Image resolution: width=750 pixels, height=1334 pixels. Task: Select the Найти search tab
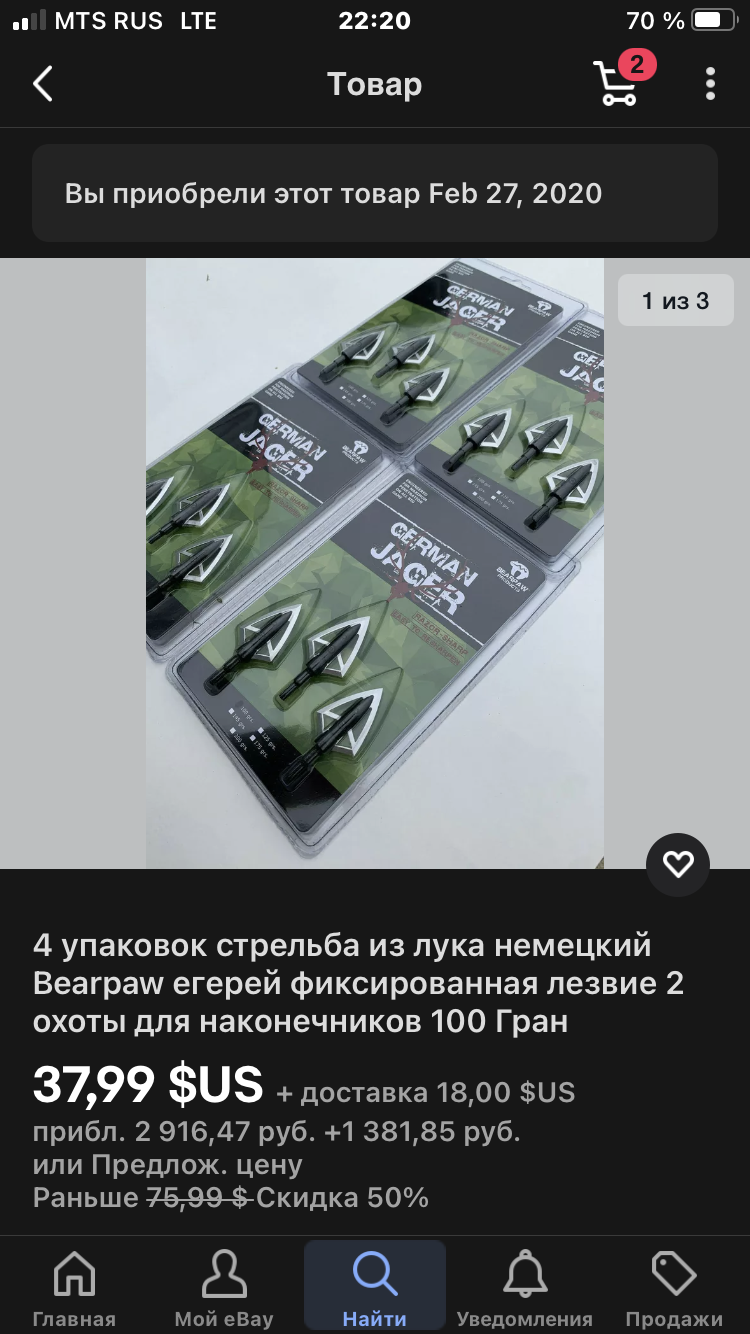point(375,1287)
